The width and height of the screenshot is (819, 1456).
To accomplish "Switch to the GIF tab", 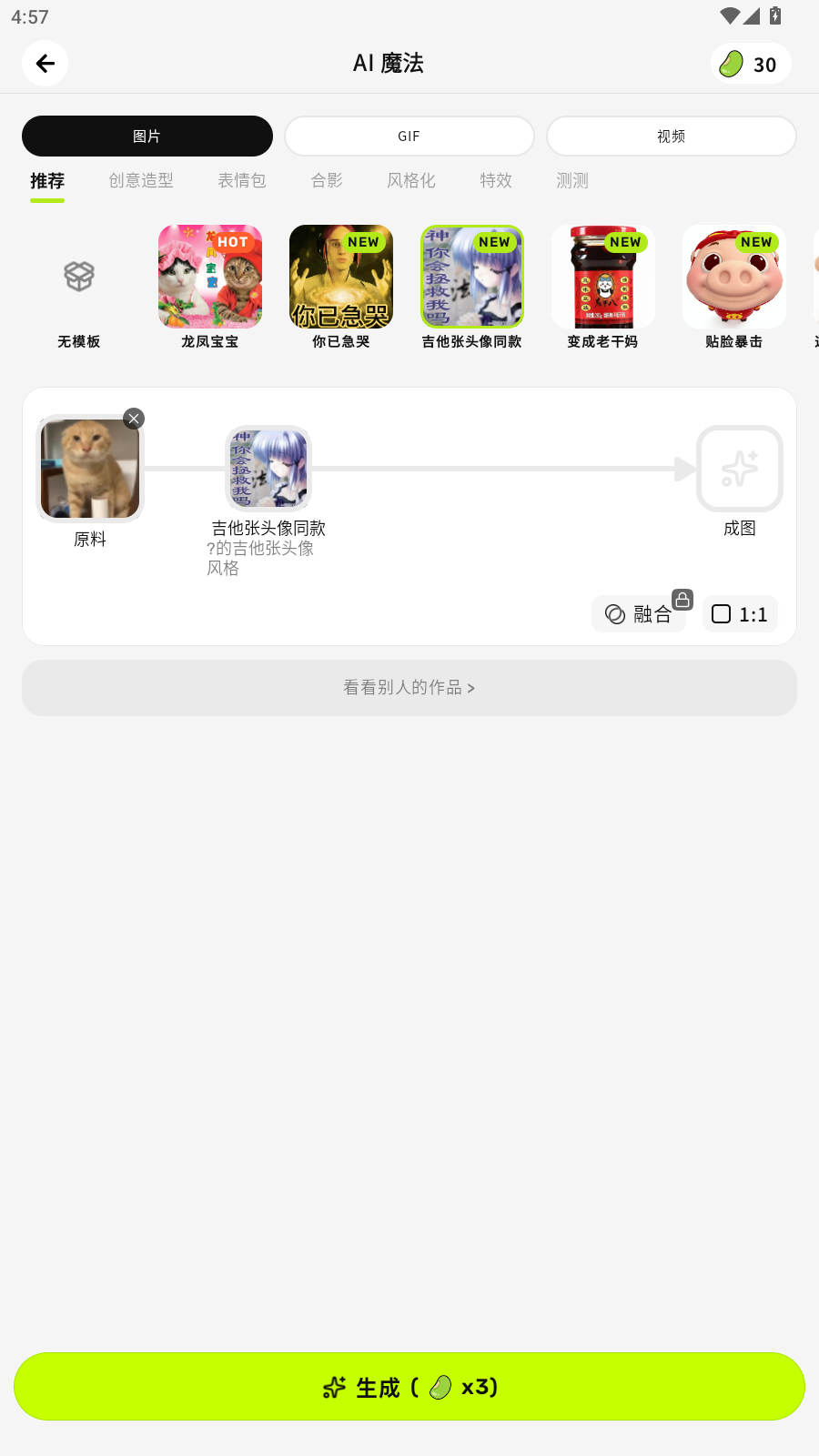I will 409,136.
